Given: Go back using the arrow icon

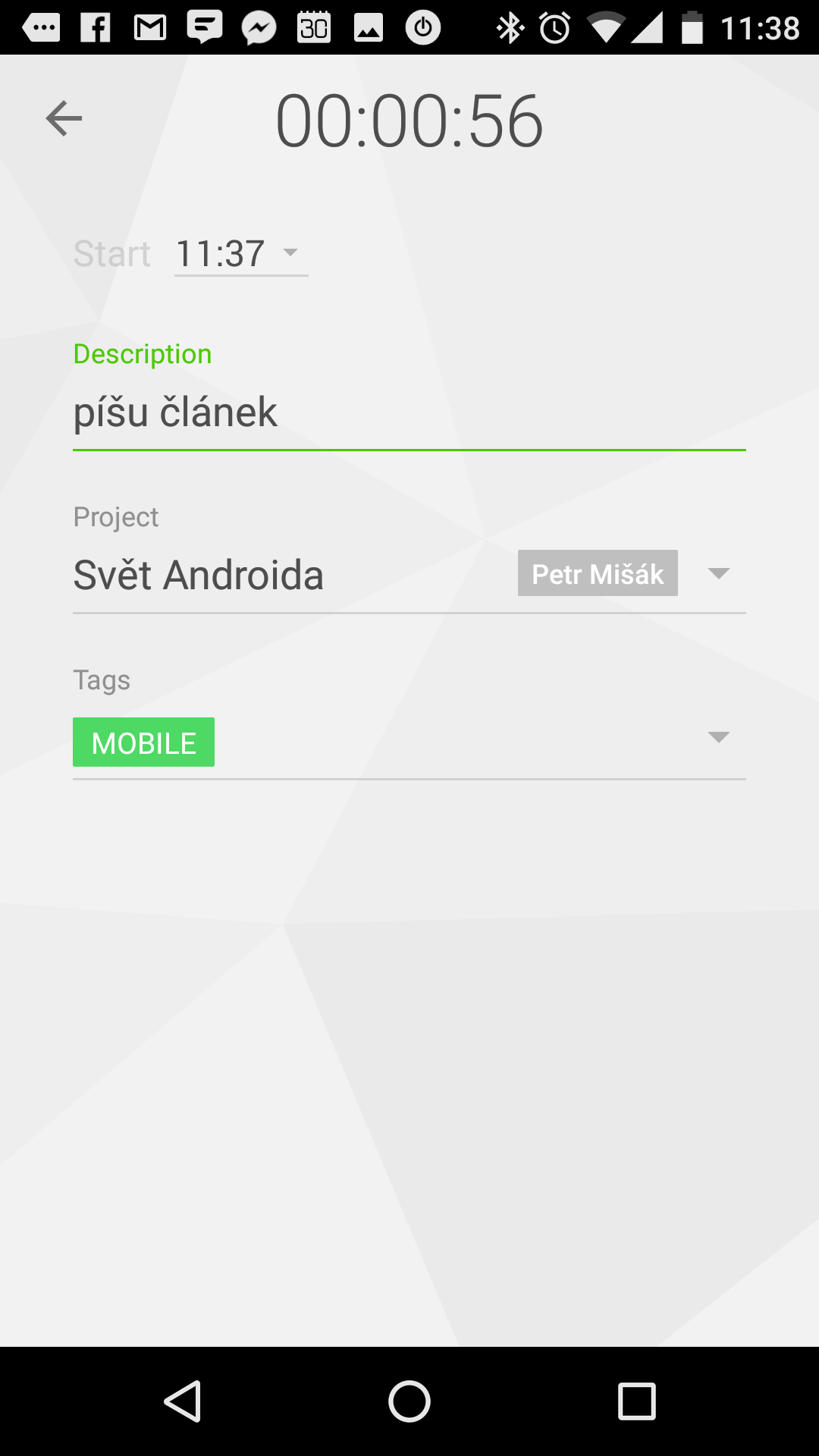Looking at the screenshot, I should (64, 118).
